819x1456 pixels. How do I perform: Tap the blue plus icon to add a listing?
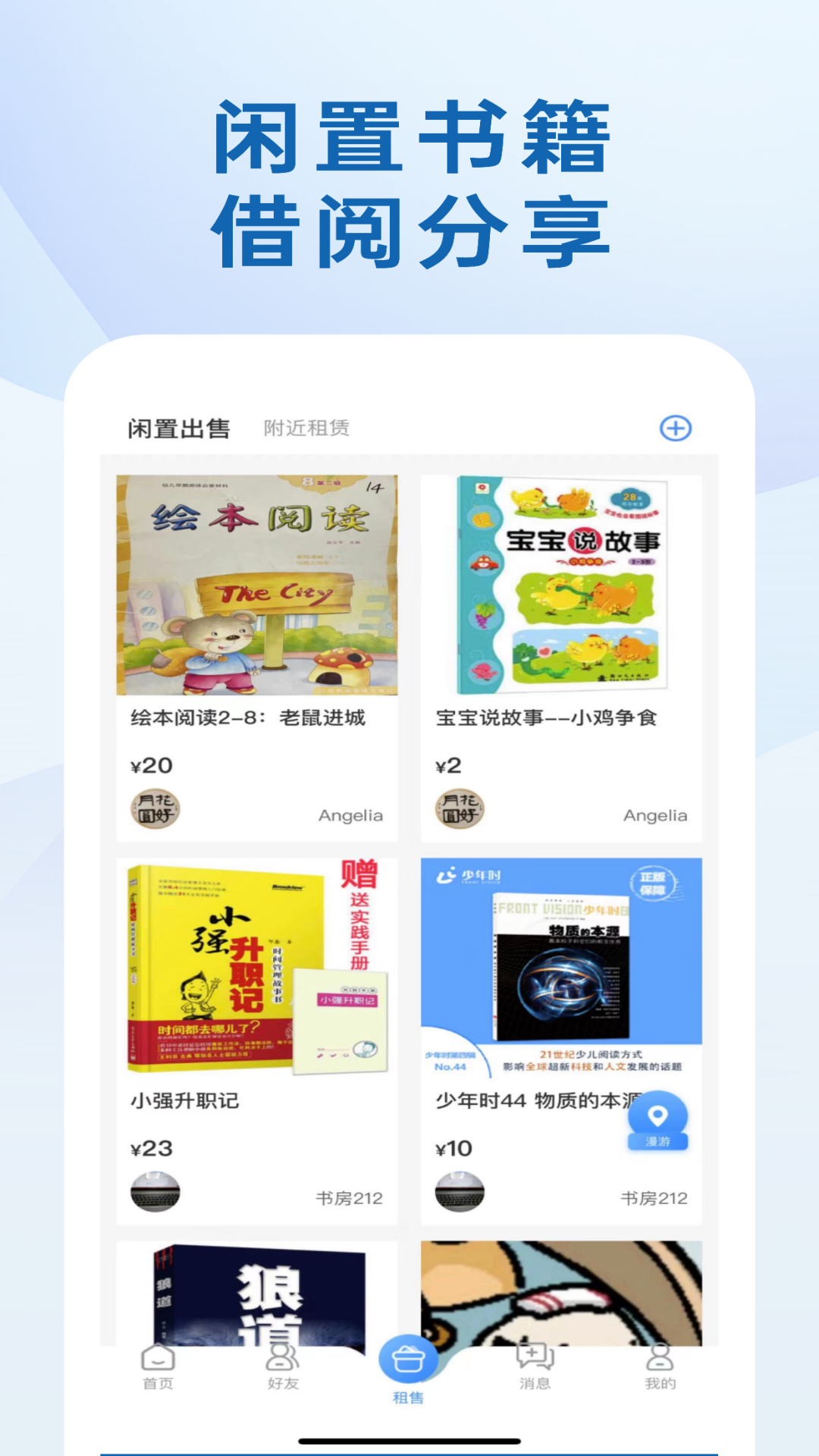(676, 429)
